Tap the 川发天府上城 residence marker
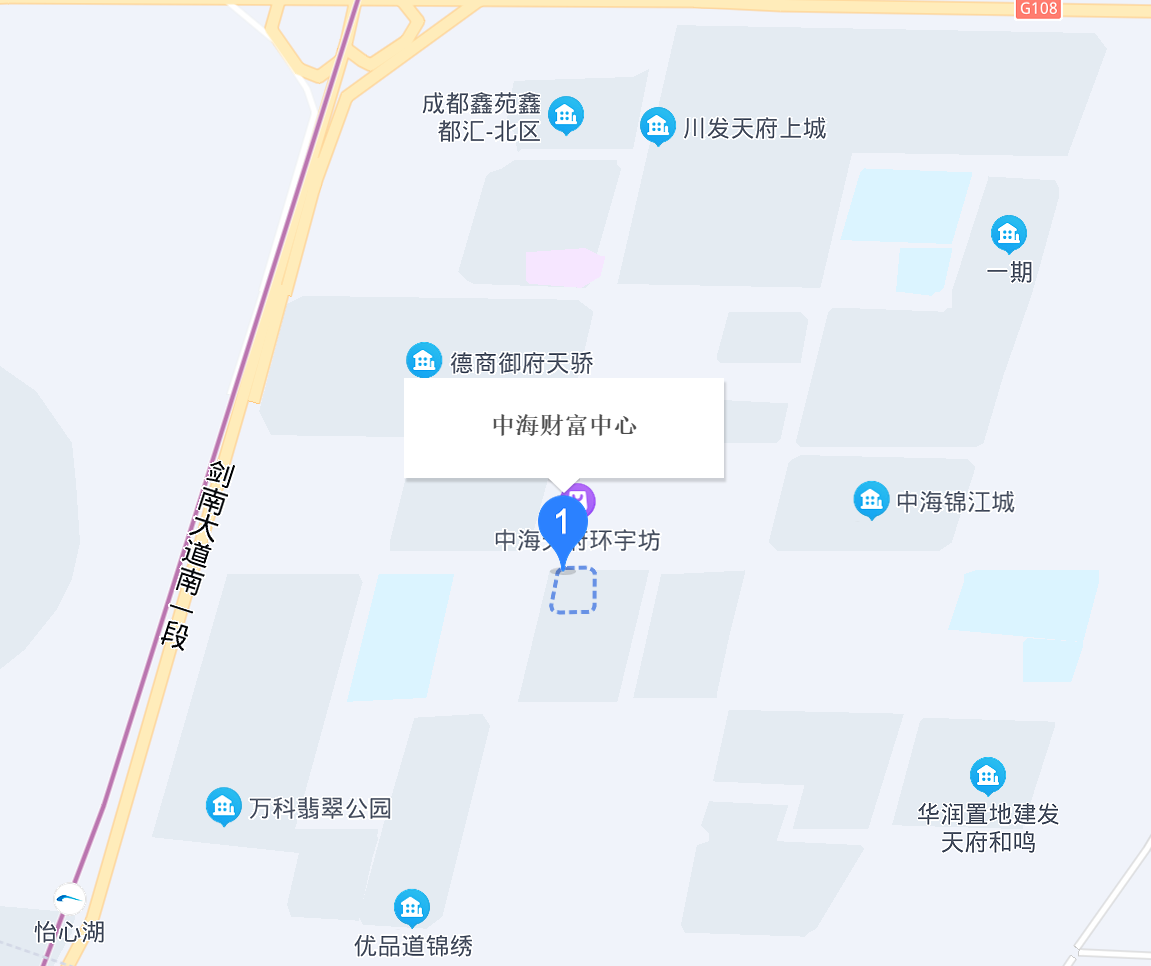This screenshot has width=1151, height=966. click(657, 126)
